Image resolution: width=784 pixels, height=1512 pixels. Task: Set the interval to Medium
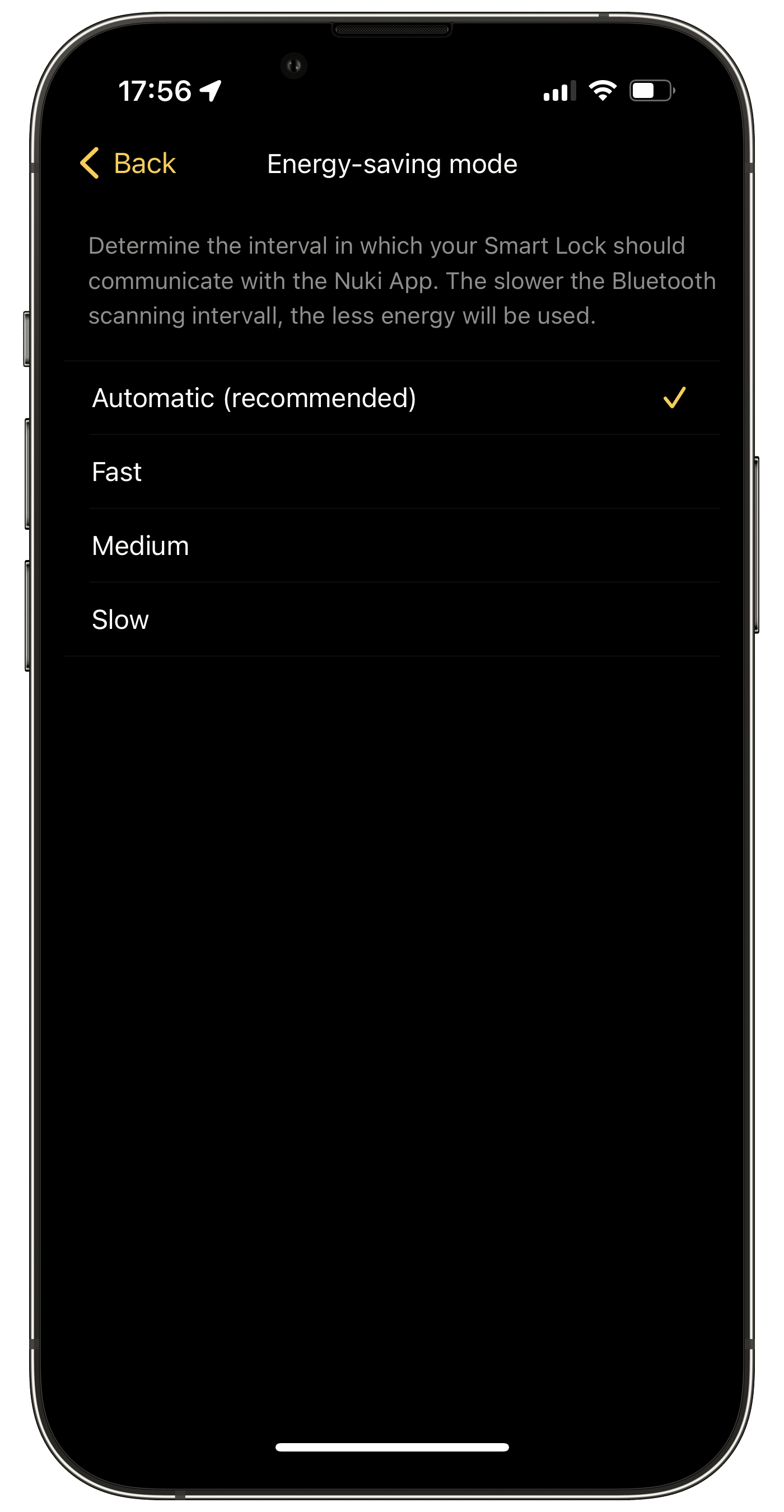click(x=392, y=546)
